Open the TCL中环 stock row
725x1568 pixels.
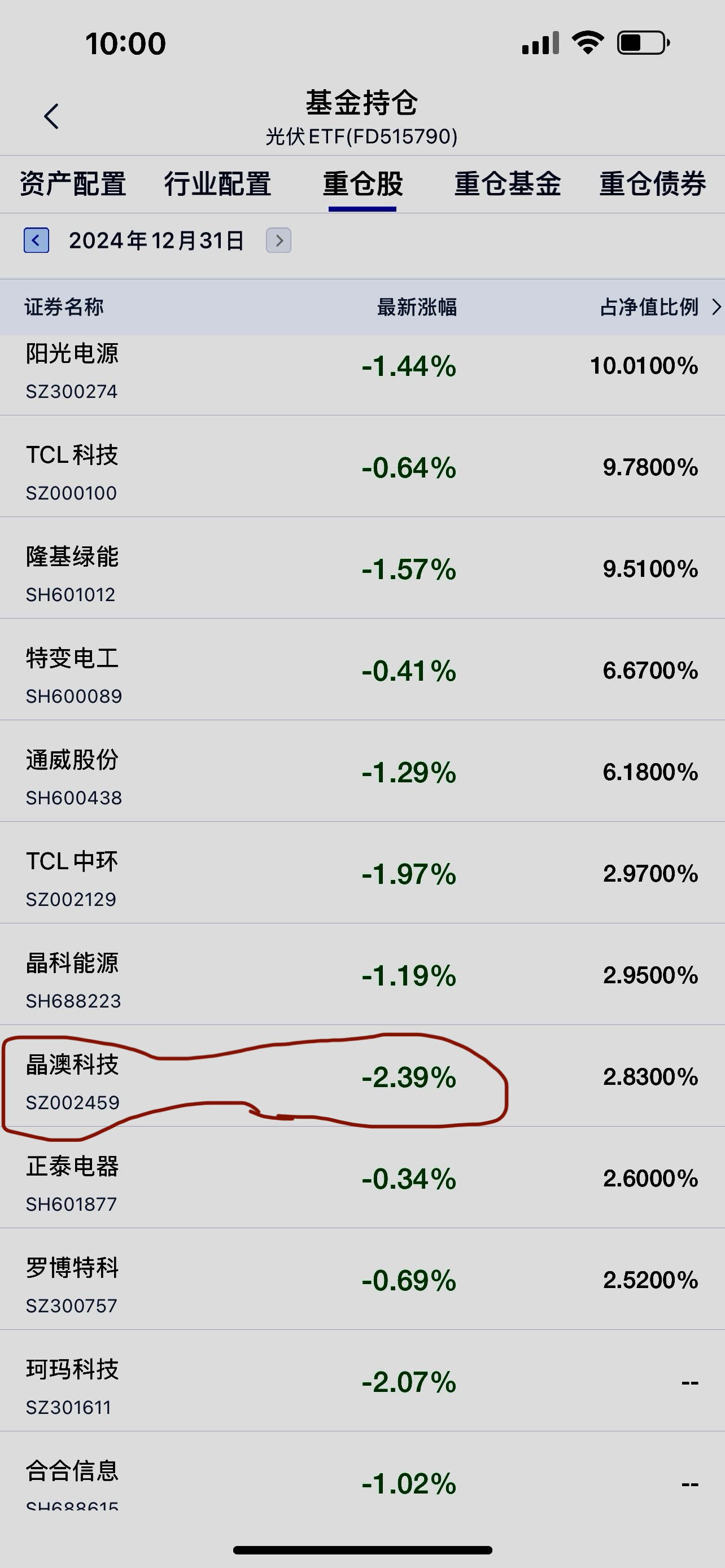[362, 873]
